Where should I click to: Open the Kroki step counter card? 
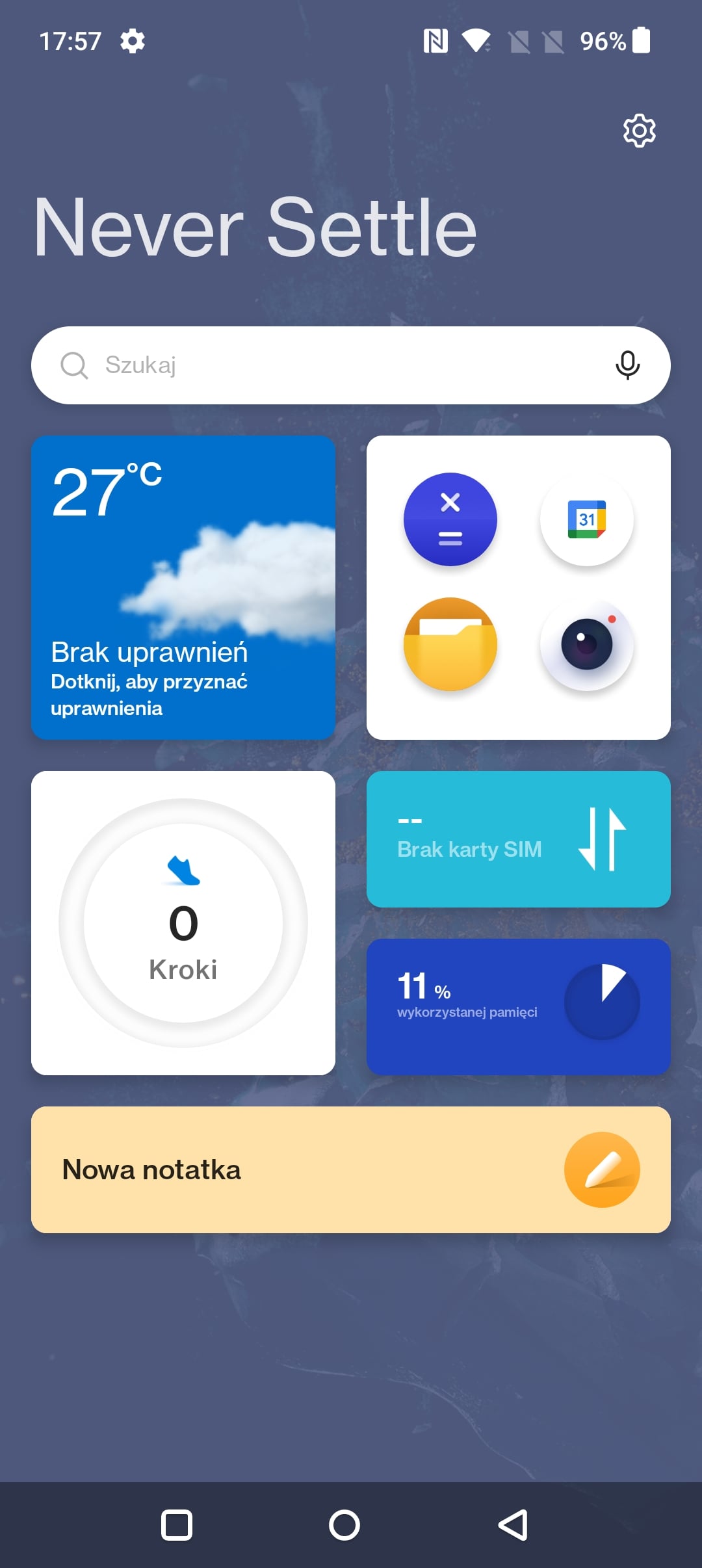coord(183,923)
